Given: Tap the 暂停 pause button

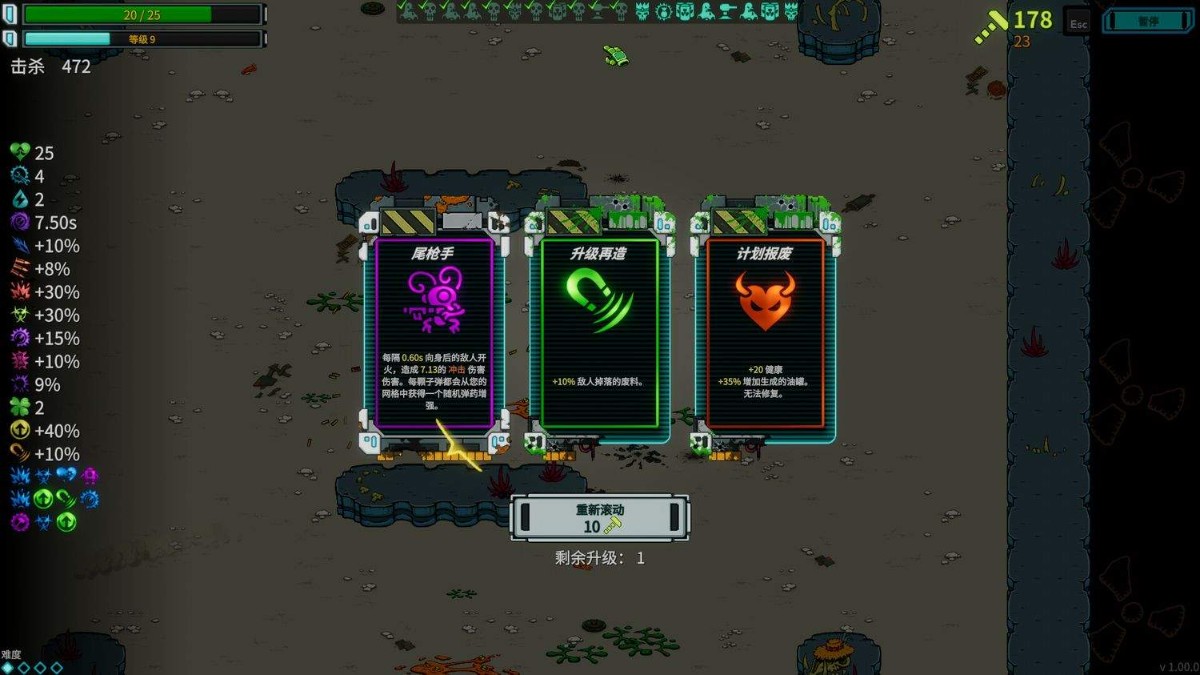Looking at the screenshot, I should coord(1147,21).
